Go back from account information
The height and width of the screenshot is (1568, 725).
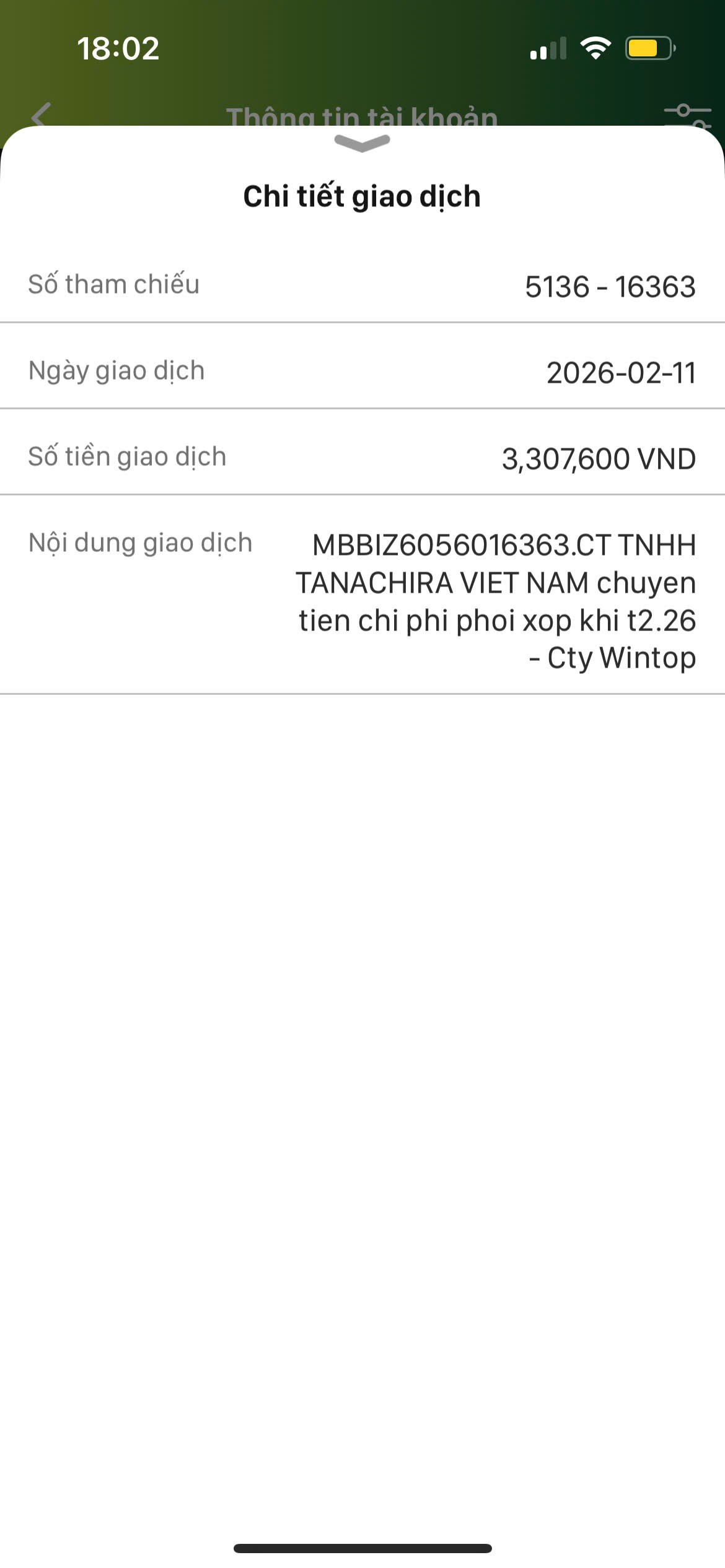(x=41, y=115)
